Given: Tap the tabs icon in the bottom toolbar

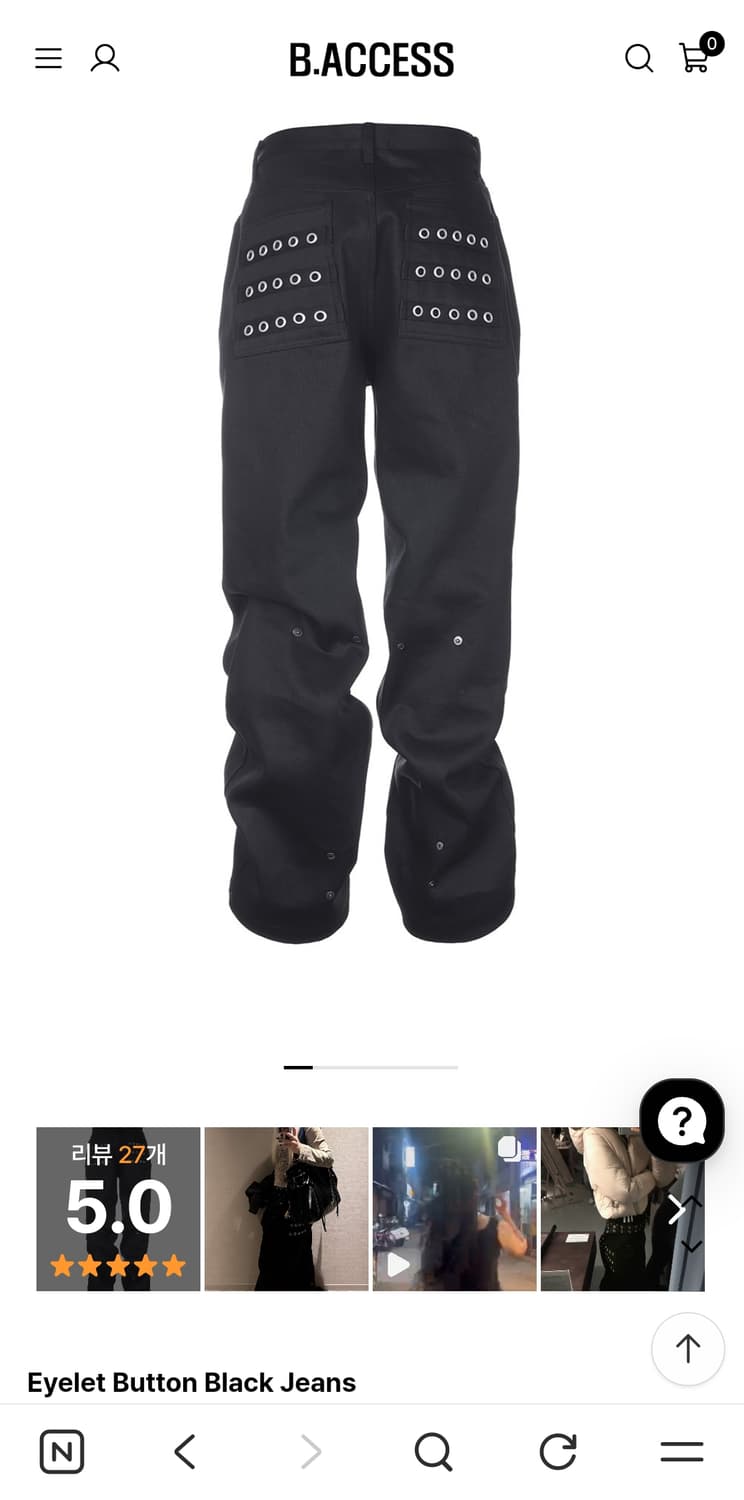Looking at the screenshot, I should click(x=681, y=1451).
